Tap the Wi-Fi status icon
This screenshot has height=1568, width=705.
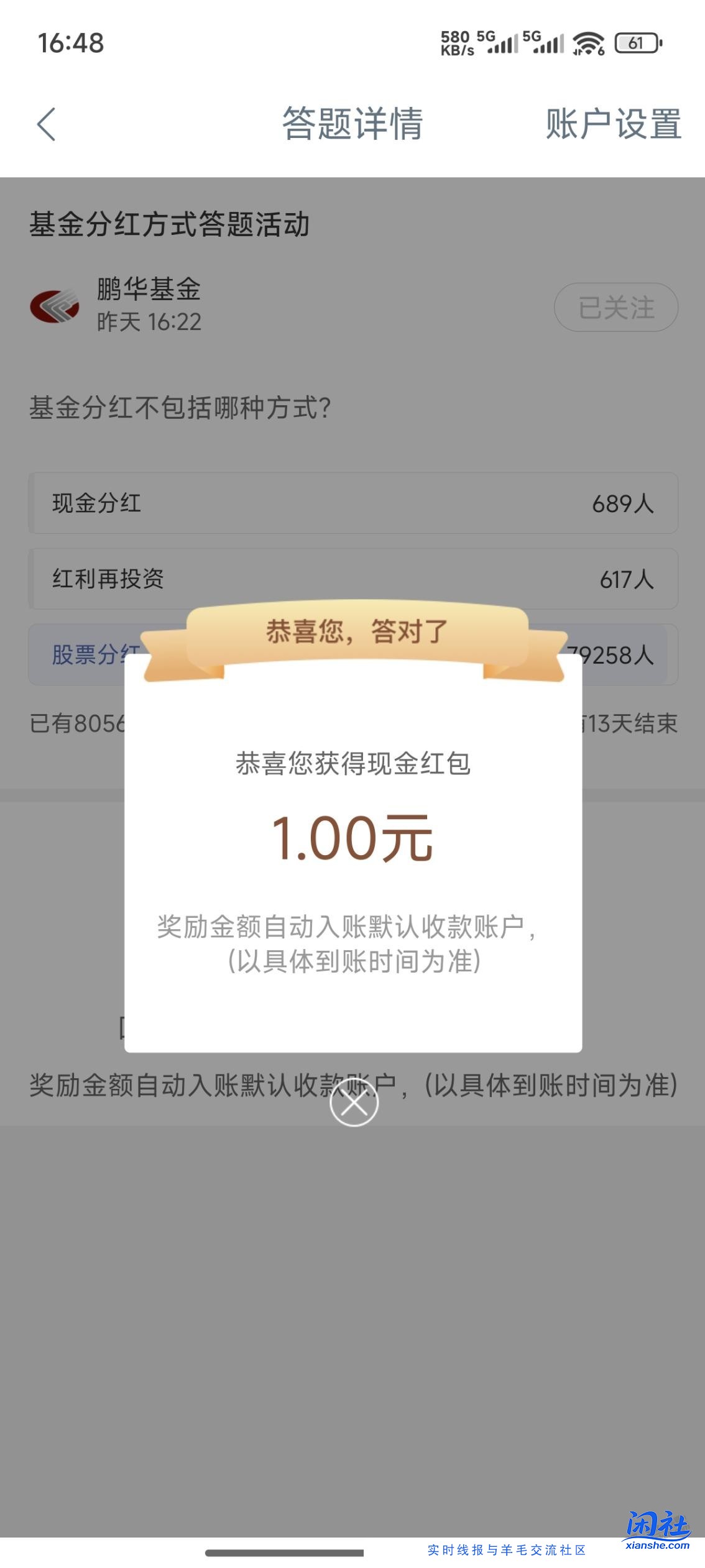click(587, 44)
